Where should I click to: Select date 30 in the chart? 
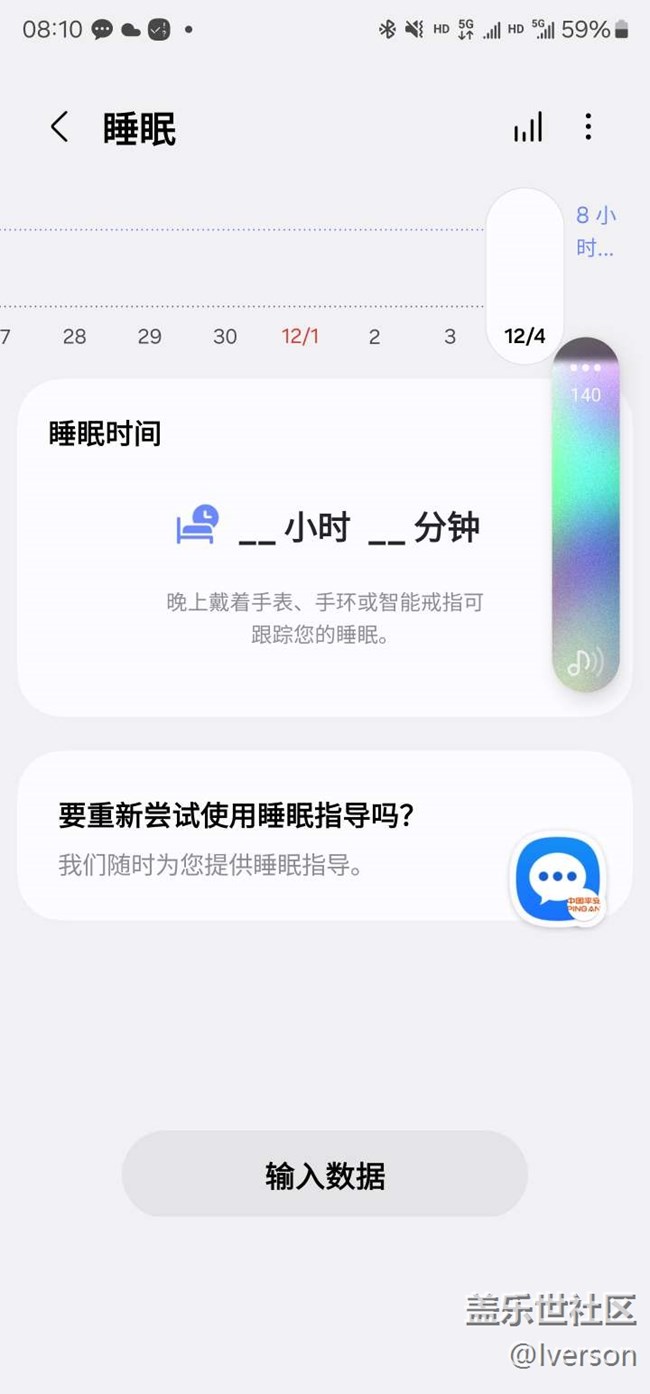(225, 336)
